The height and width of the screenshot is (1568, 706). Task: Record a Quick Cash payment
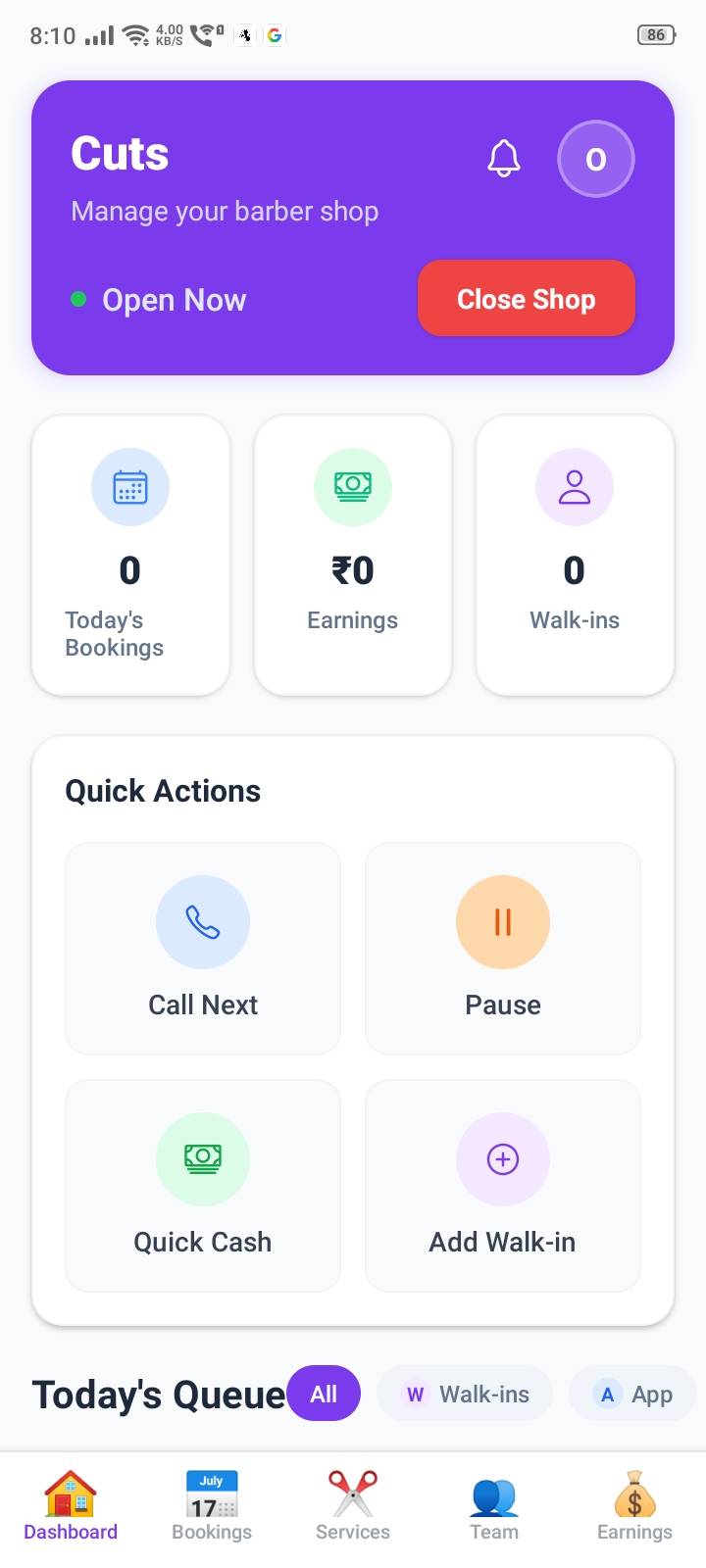pos(203,1186)
